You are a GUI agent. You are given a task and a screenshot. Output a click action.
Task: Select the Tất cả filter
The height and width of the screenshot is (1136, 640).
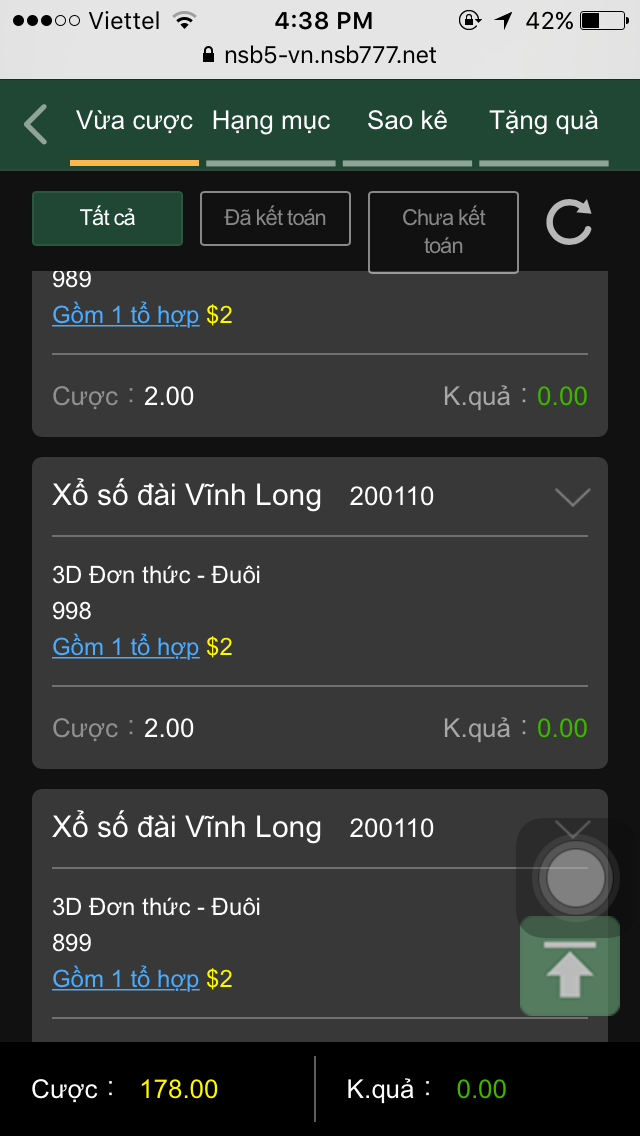(107, 218)
